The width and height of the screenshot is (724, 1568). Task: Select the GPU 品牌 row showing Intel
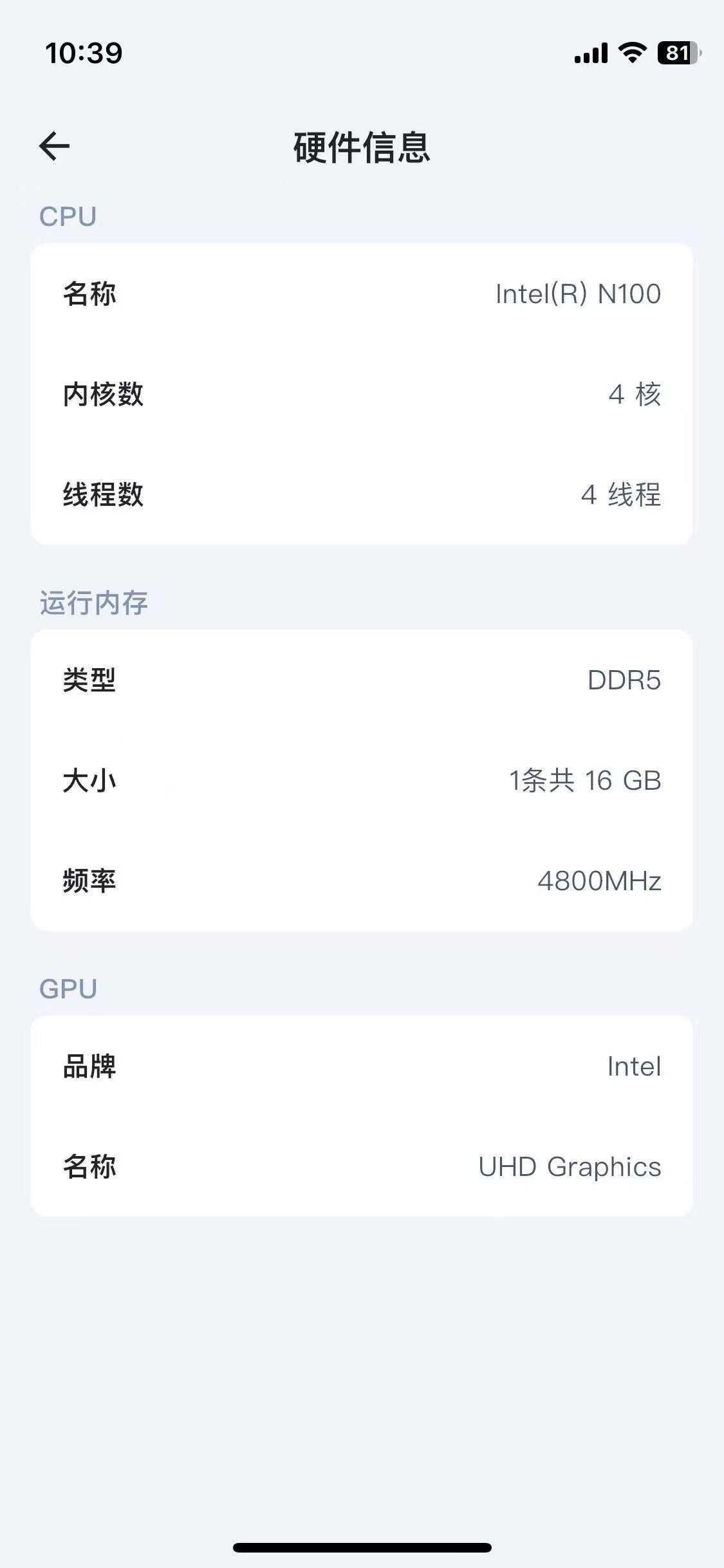[x=360, y=1067]
